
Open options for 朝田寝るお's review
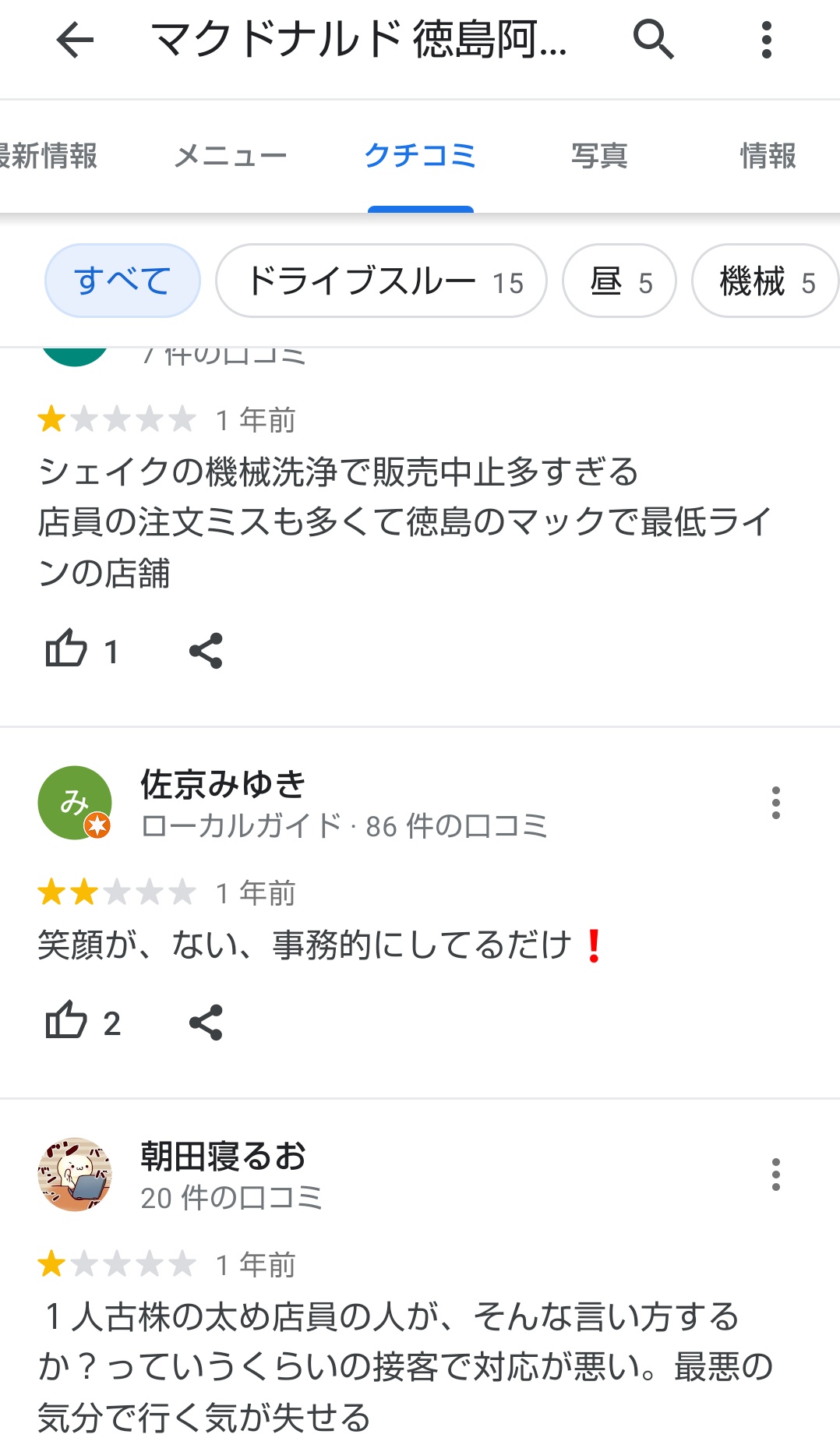pos(775,1175)
